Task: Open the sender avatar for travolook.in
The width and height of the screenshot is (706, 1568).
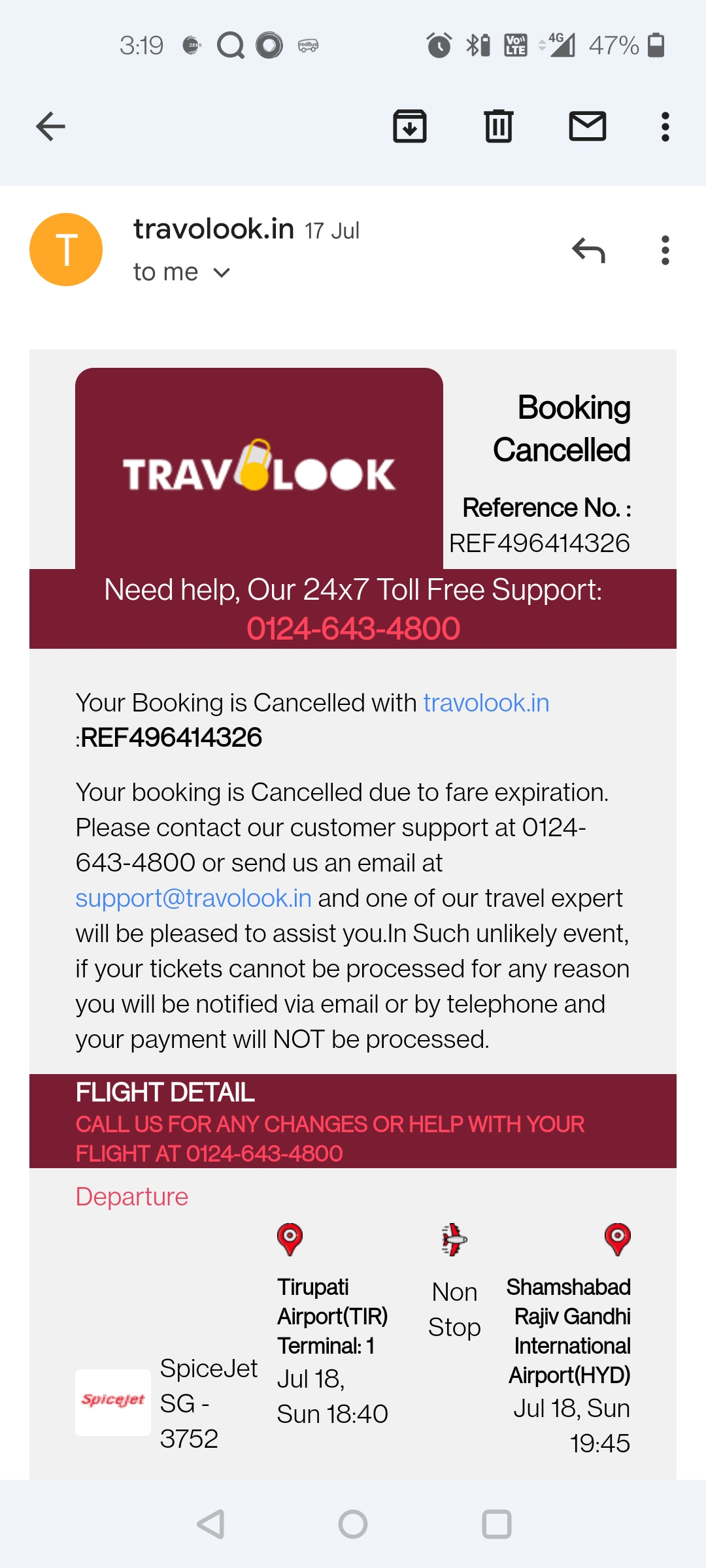Action: (x=66, y=250)
